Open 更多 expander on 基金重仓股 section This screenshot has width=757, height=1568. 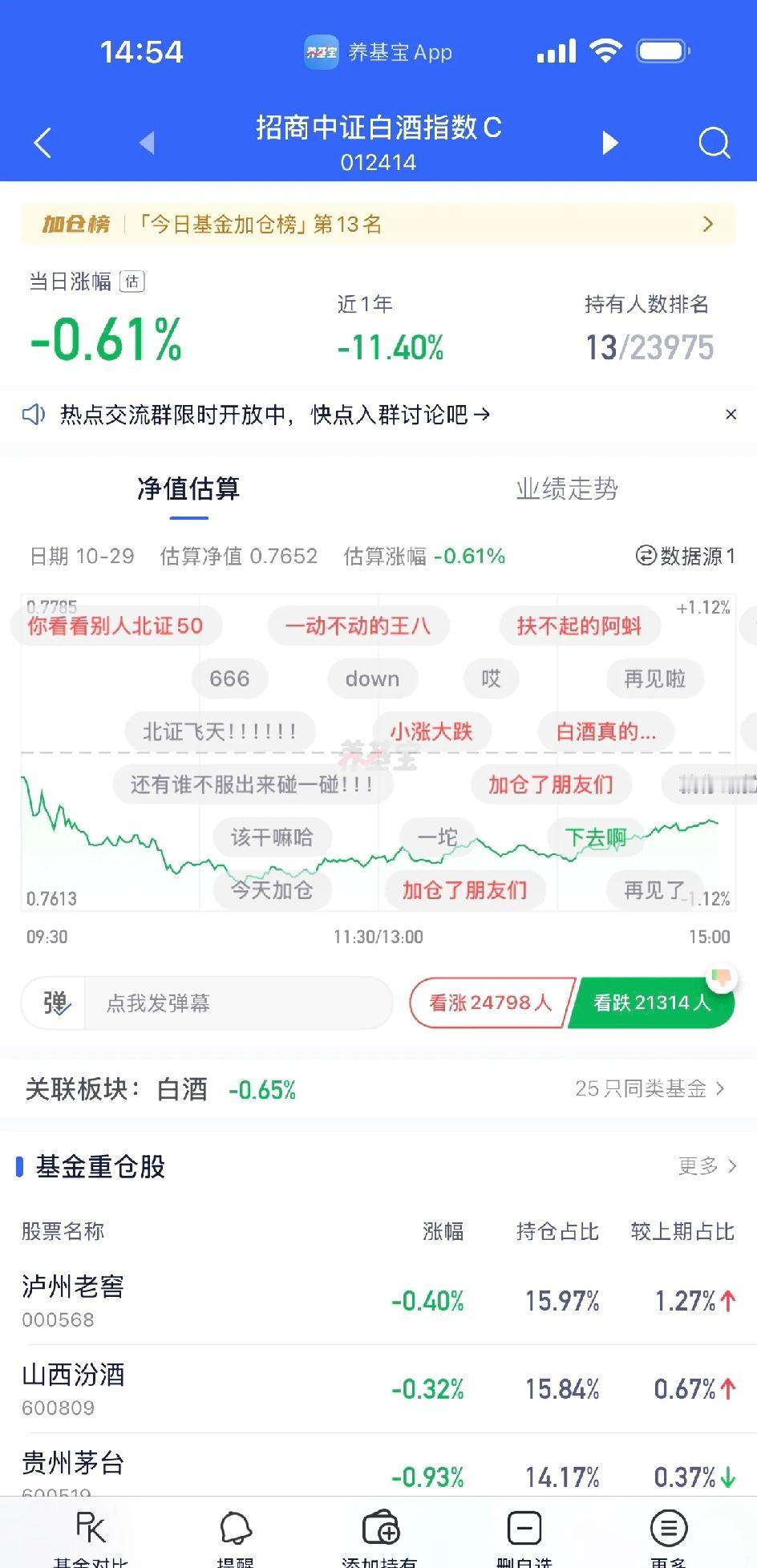click(x=707, y=1167)
